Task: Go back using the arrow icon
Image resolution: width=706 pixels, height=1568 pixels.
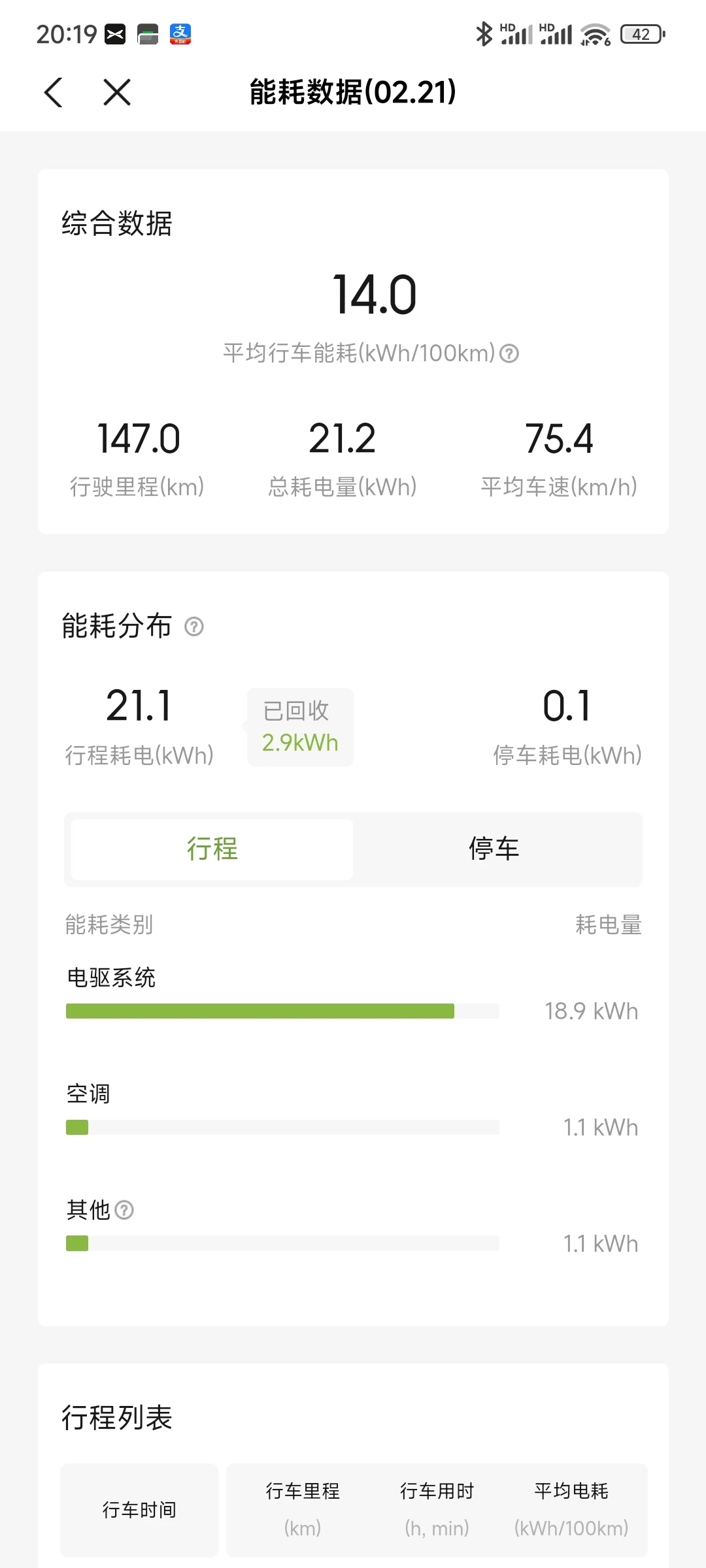Action: tap(54, 92)
